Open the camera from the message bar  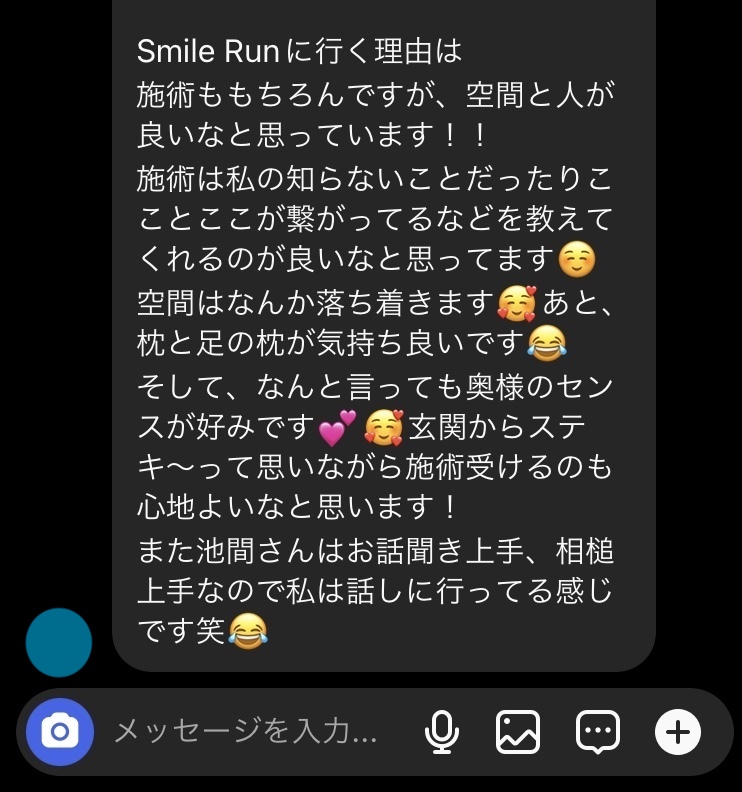60,732
